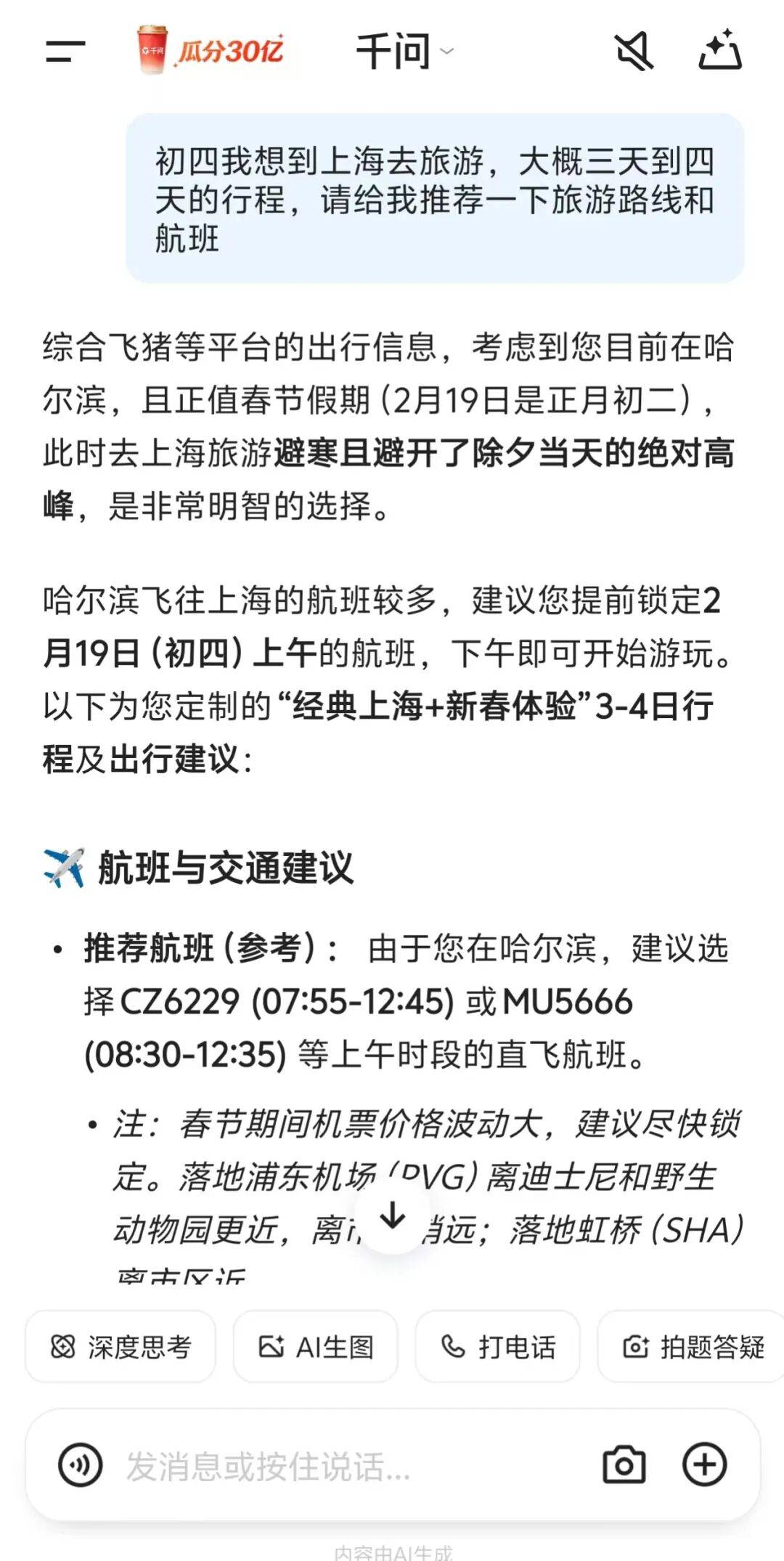Choose the 打电话 chip

point(498,1347)
